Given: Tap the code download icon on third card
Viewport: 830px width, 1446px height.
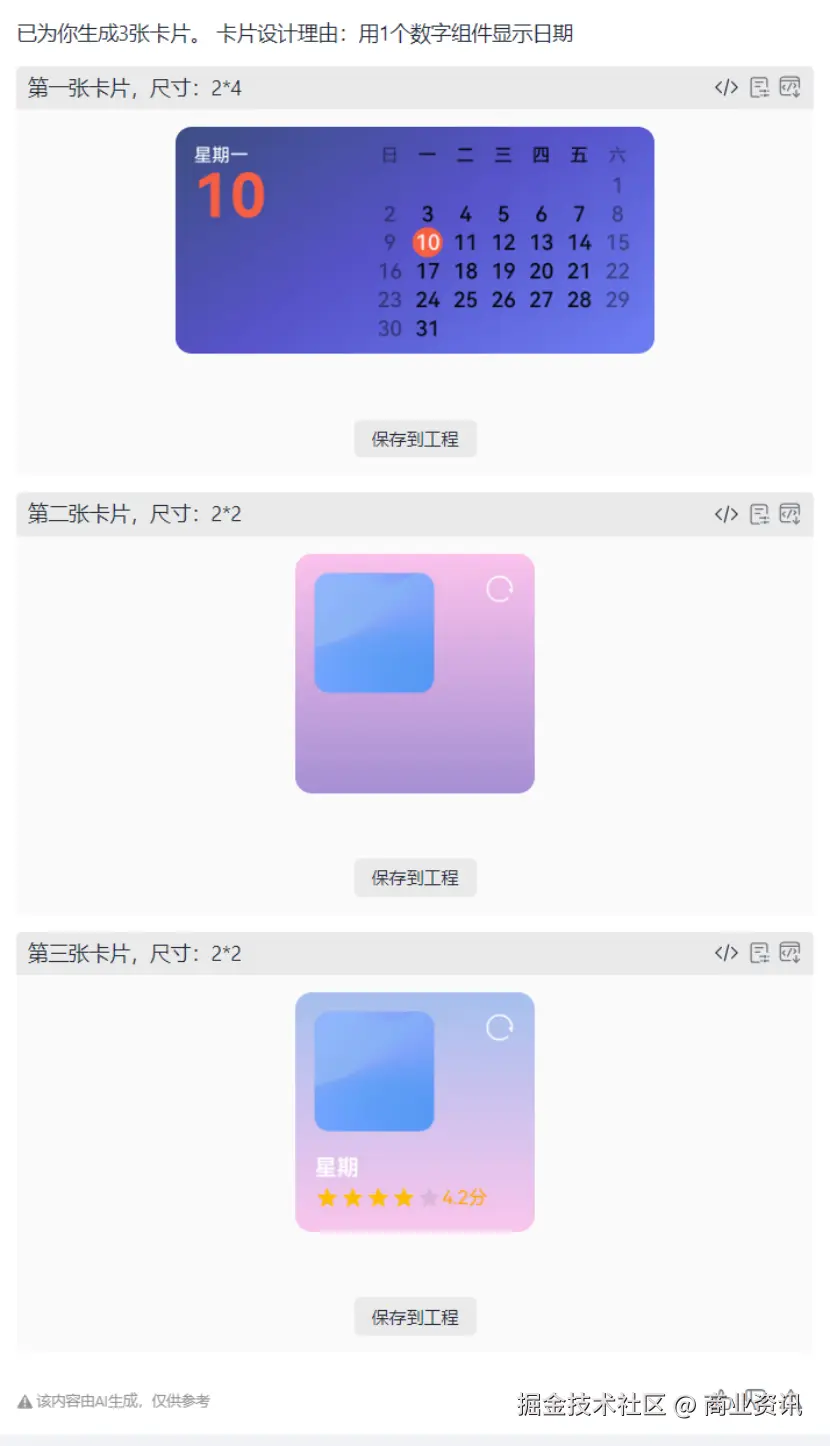Looking at the screenshot, I should tap(790, 953).
